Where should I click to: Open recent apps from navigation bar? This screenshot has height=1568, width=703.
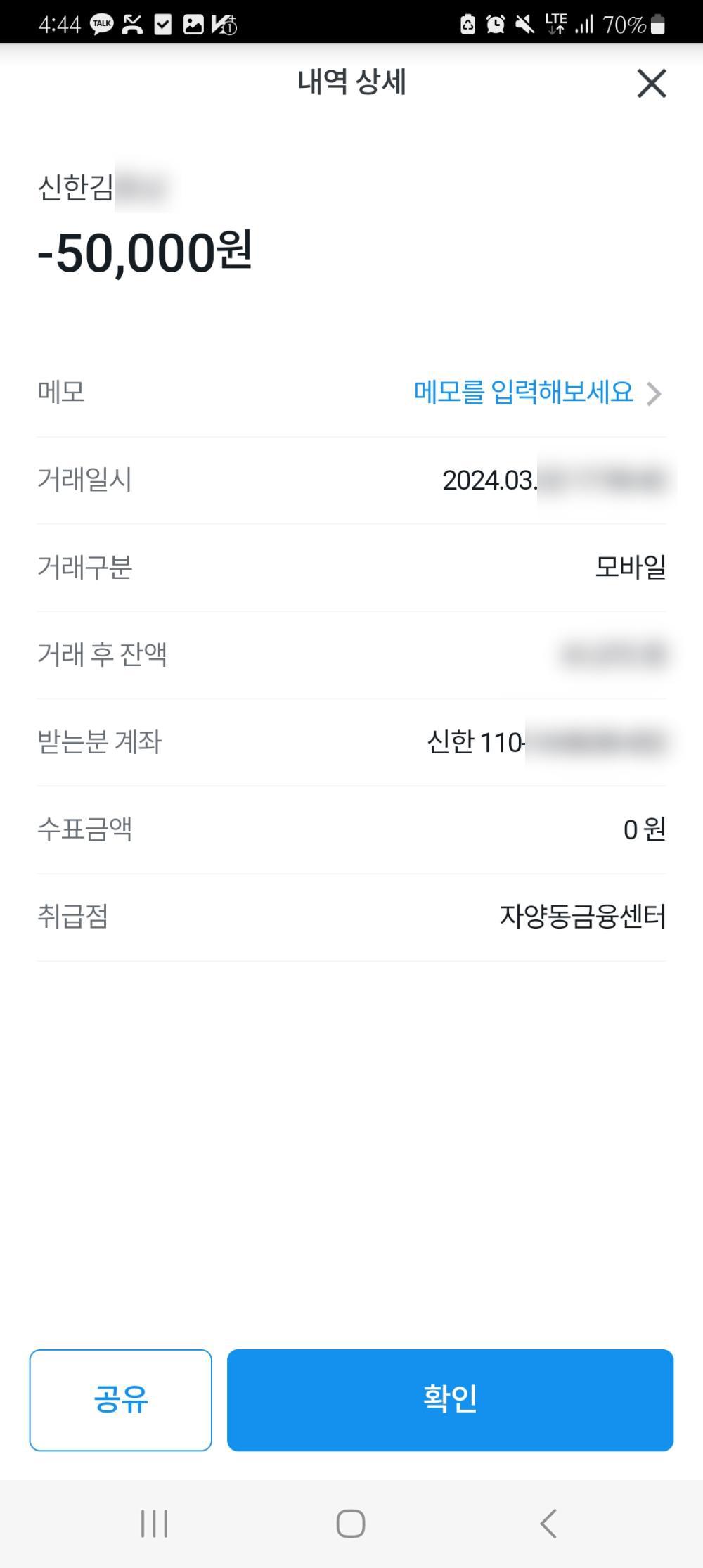coord(154,1524)
